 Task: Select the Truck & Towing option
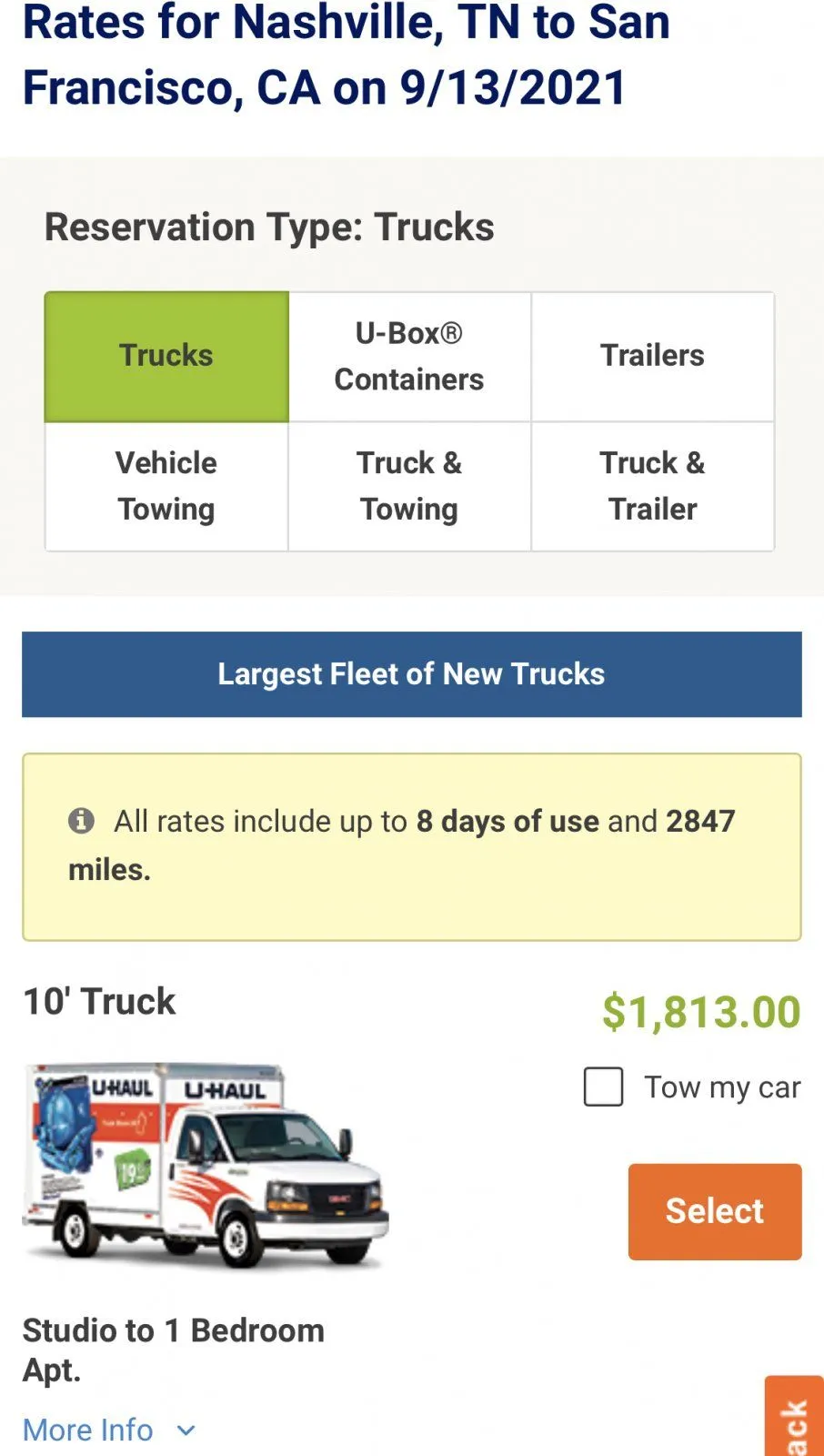tap(409, 486)
